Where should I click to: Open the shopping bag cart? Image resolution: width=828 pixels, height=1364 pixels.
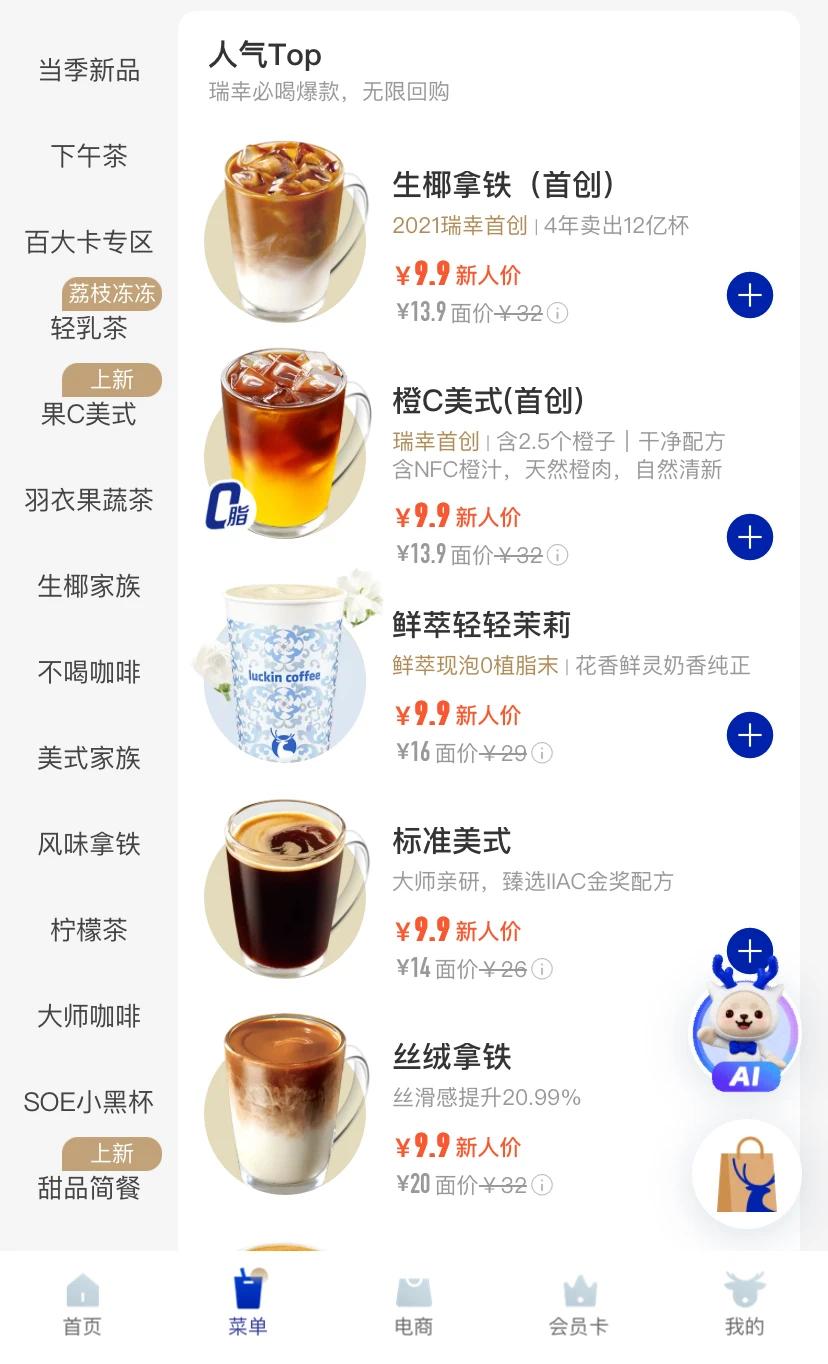coord(746,1174)
